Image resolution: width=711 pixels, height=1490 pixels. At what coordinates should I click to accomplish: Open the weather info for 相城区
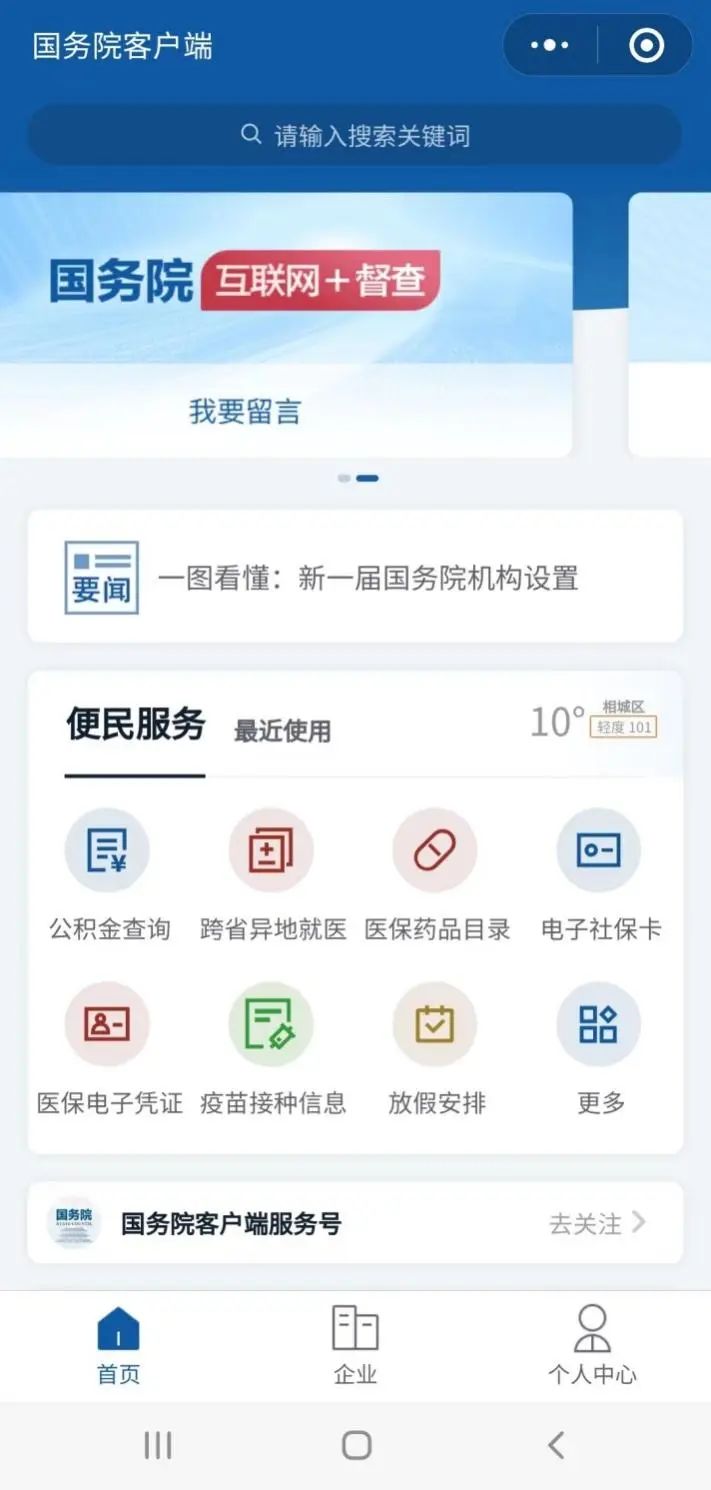(593, 720)
